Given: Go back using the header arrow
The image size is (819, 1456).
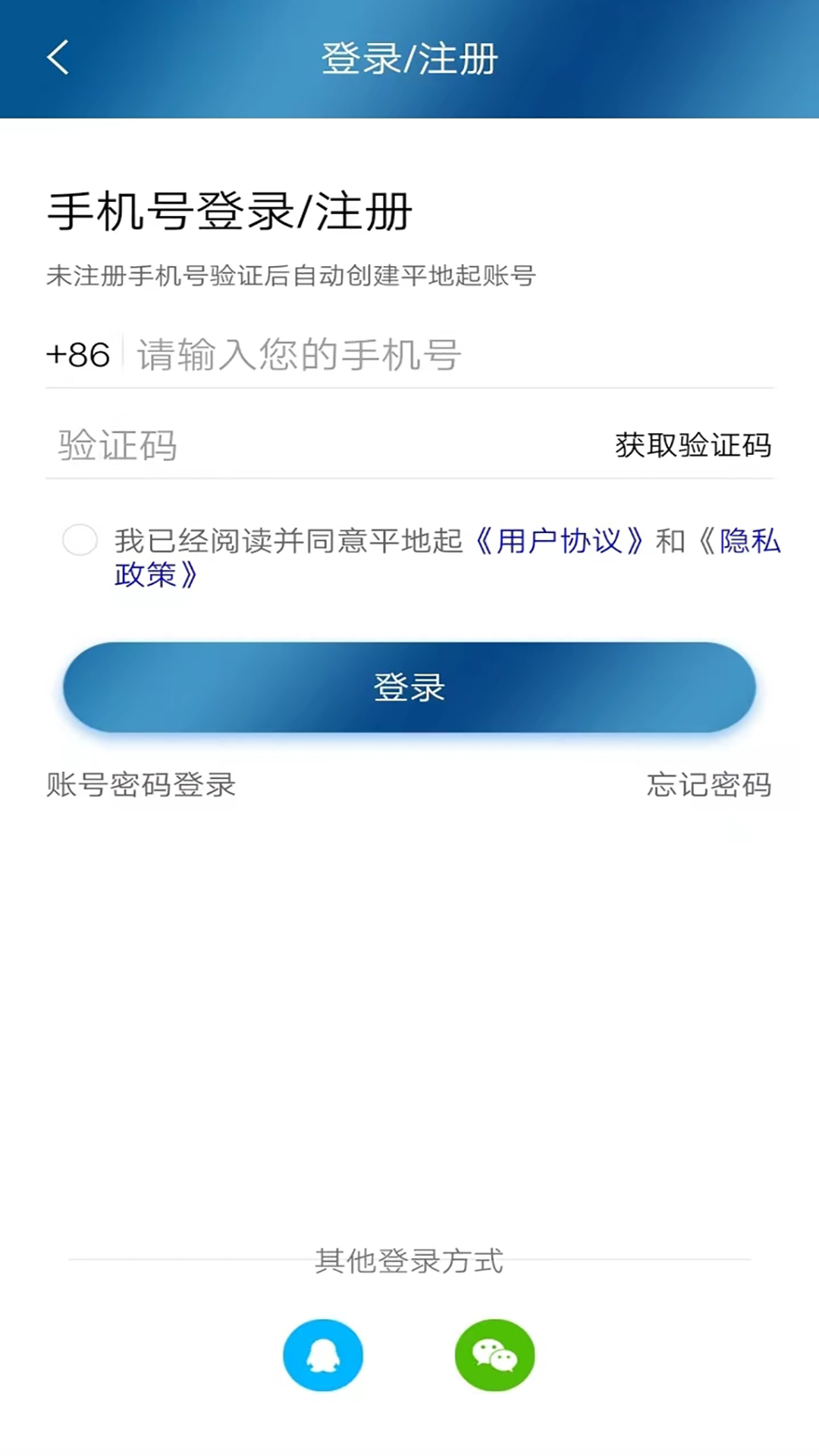Looking at the screenshot, I should tap(58, 58).
